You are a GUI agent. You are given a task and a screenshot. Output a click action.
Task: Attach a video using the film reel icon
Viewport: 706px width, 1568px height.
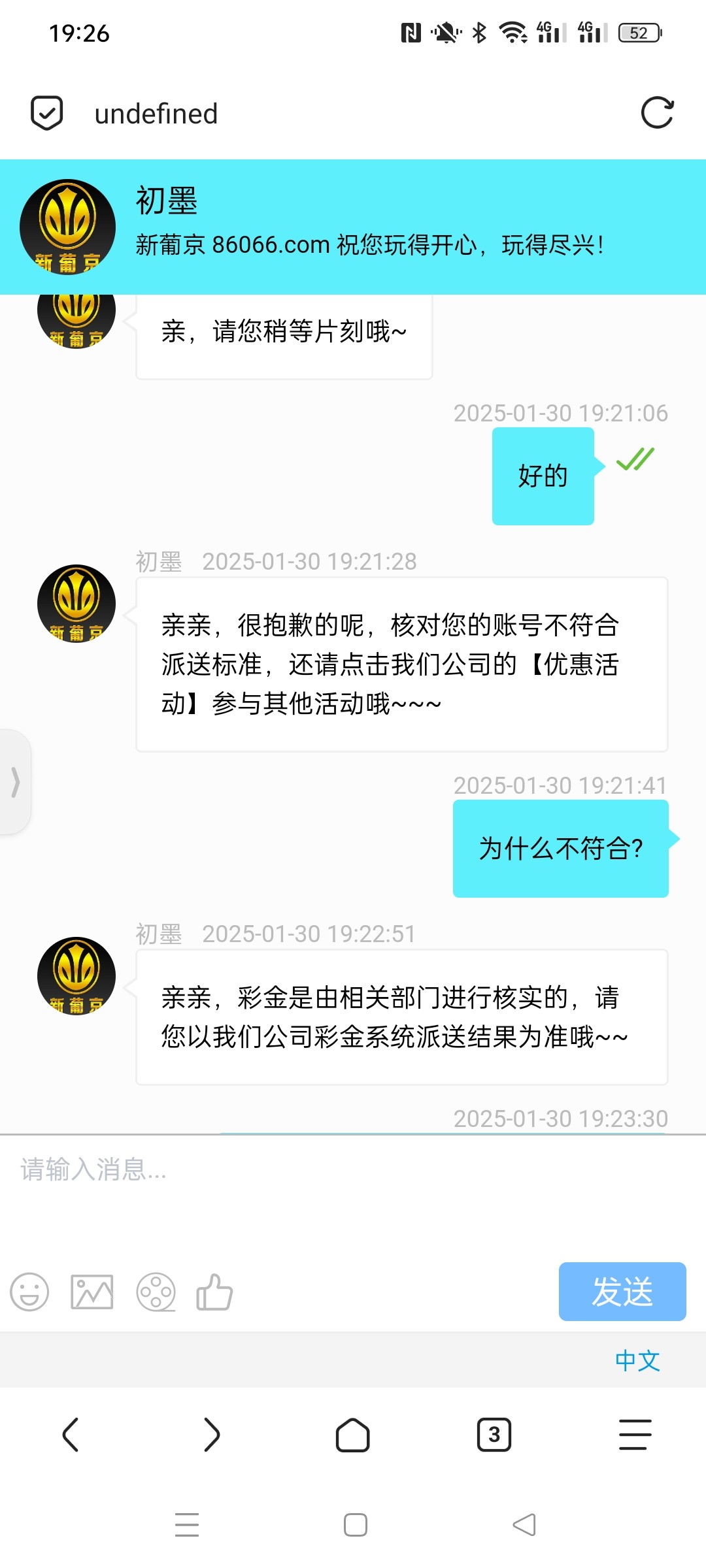click(x=156, y=1292)
